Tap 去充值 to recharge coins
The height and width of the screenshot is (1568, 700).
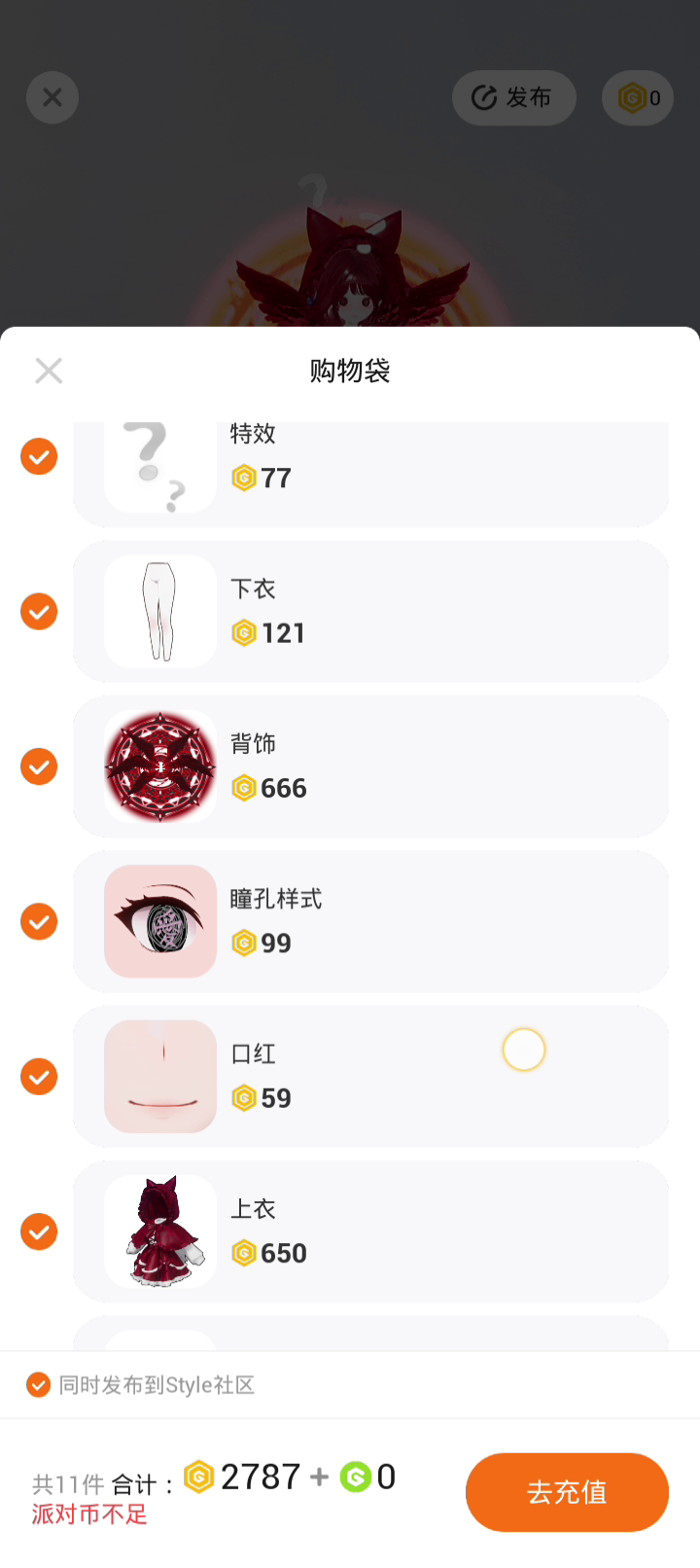click(567, 1492)
